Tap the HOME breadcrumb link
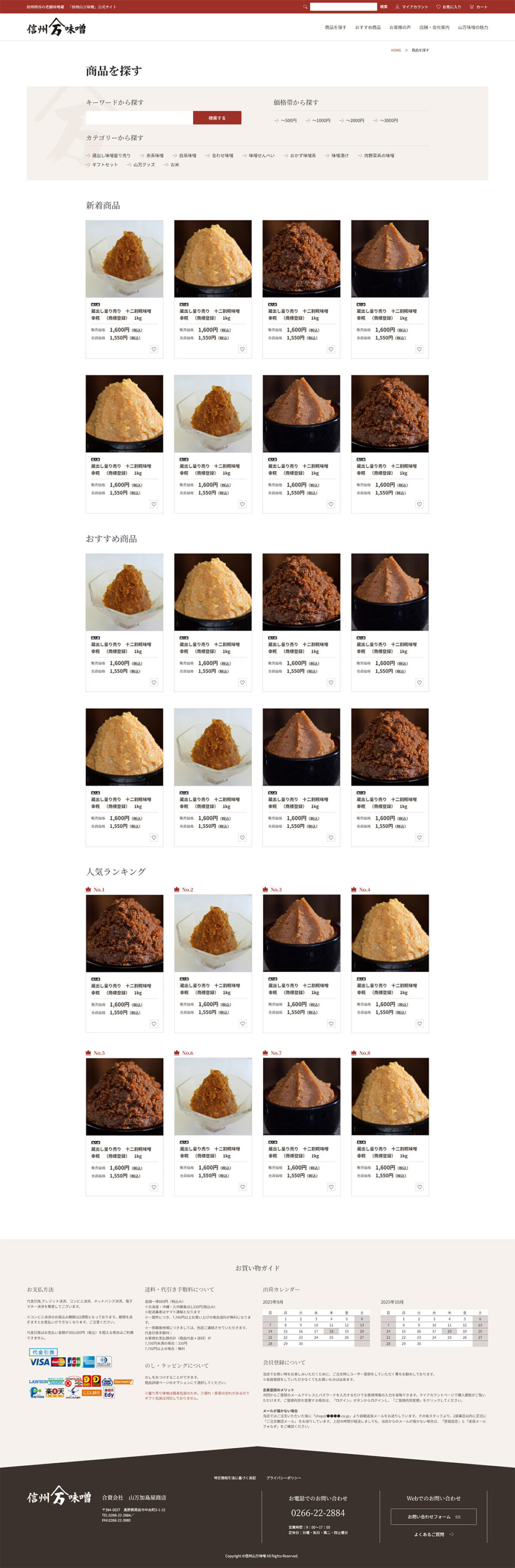The height and width of the screenshot is (1568, 515). (396, 50)
